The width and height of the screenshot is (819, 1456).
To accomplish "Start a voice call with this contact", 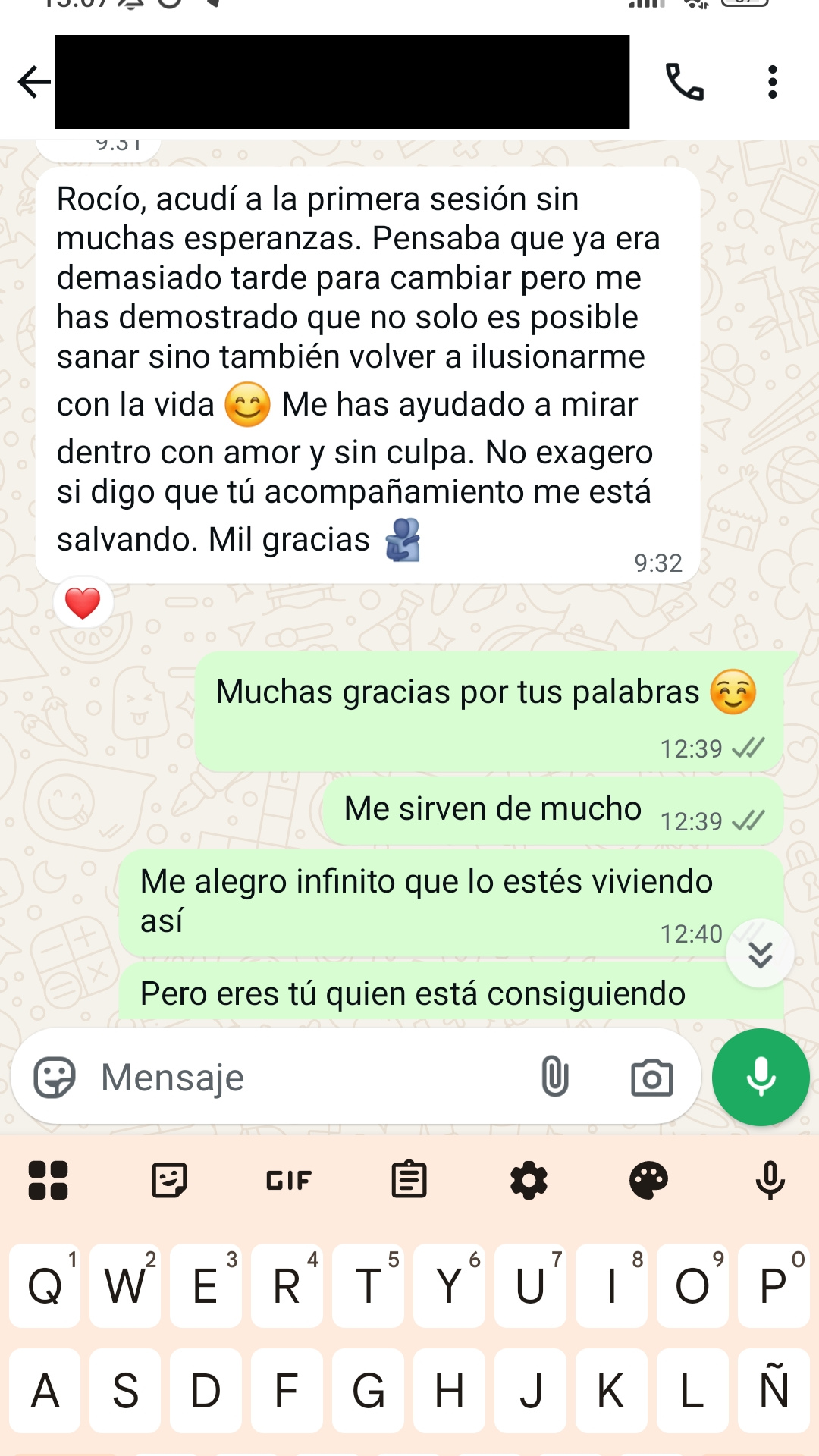I will point(684,82).
